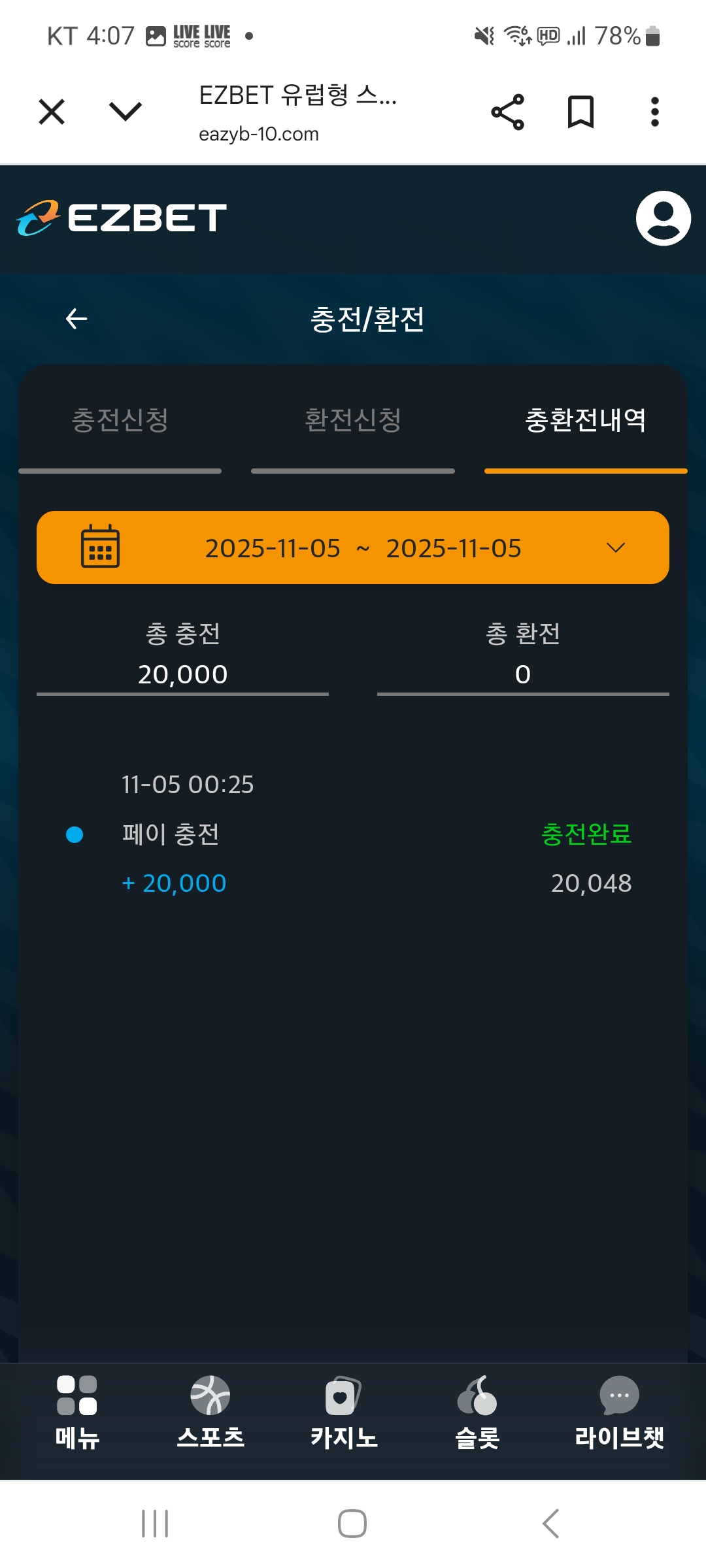
Task: Open the 2025-11-05 date range picker
Action: click(353, 547)
